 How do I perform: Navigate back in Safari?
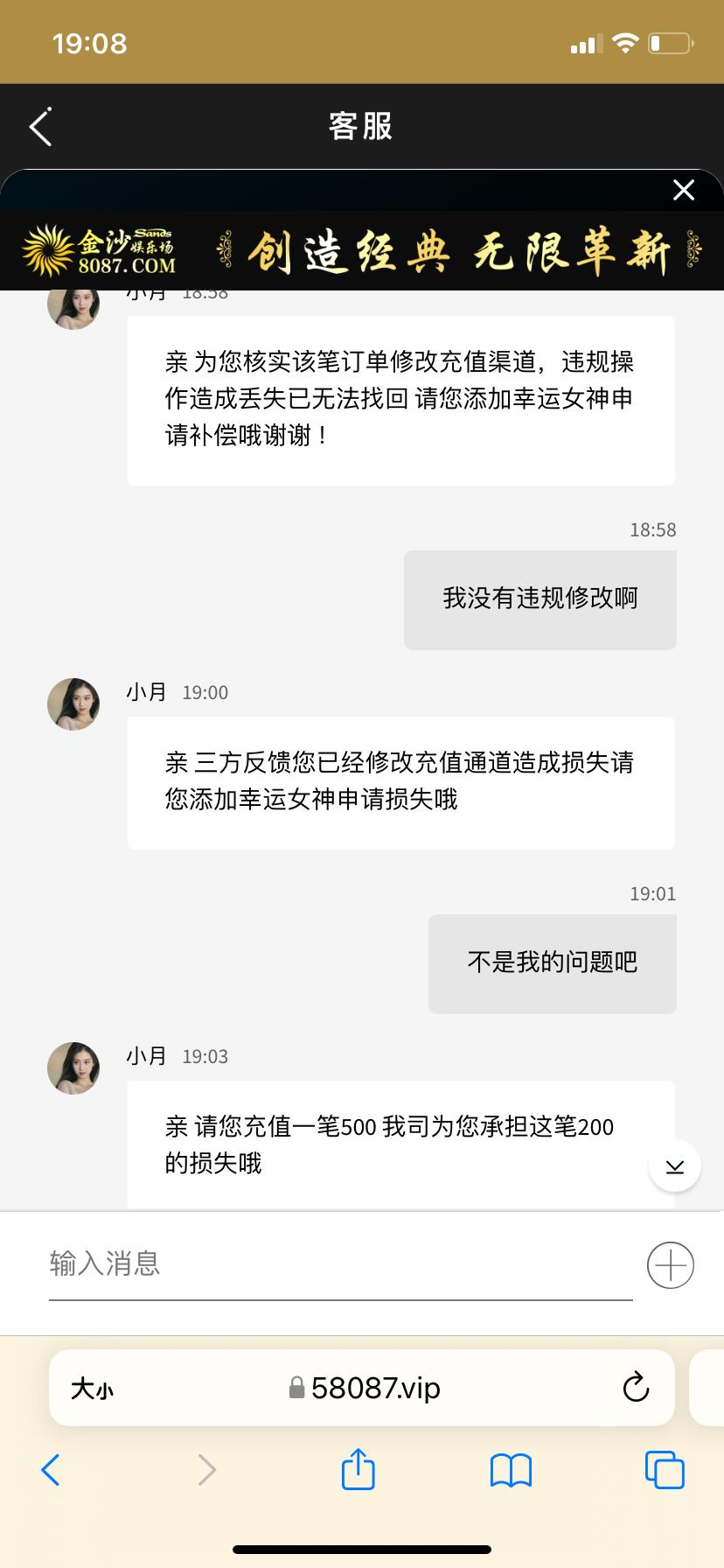click(51, 1470)
